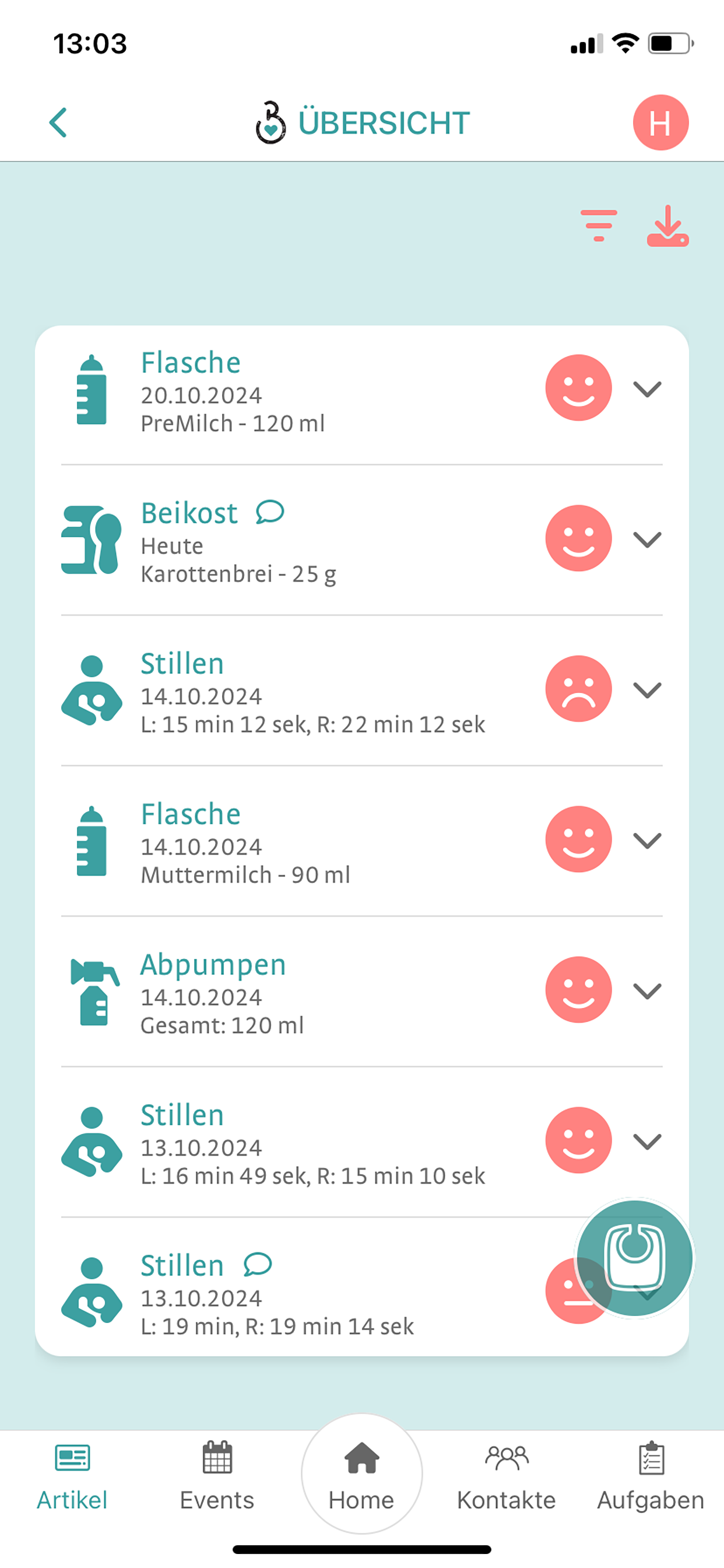The image size is (724, 1568).
Task: Expand Stillen entry with L: 16 min 49 sek
Action: [647, 1140]
